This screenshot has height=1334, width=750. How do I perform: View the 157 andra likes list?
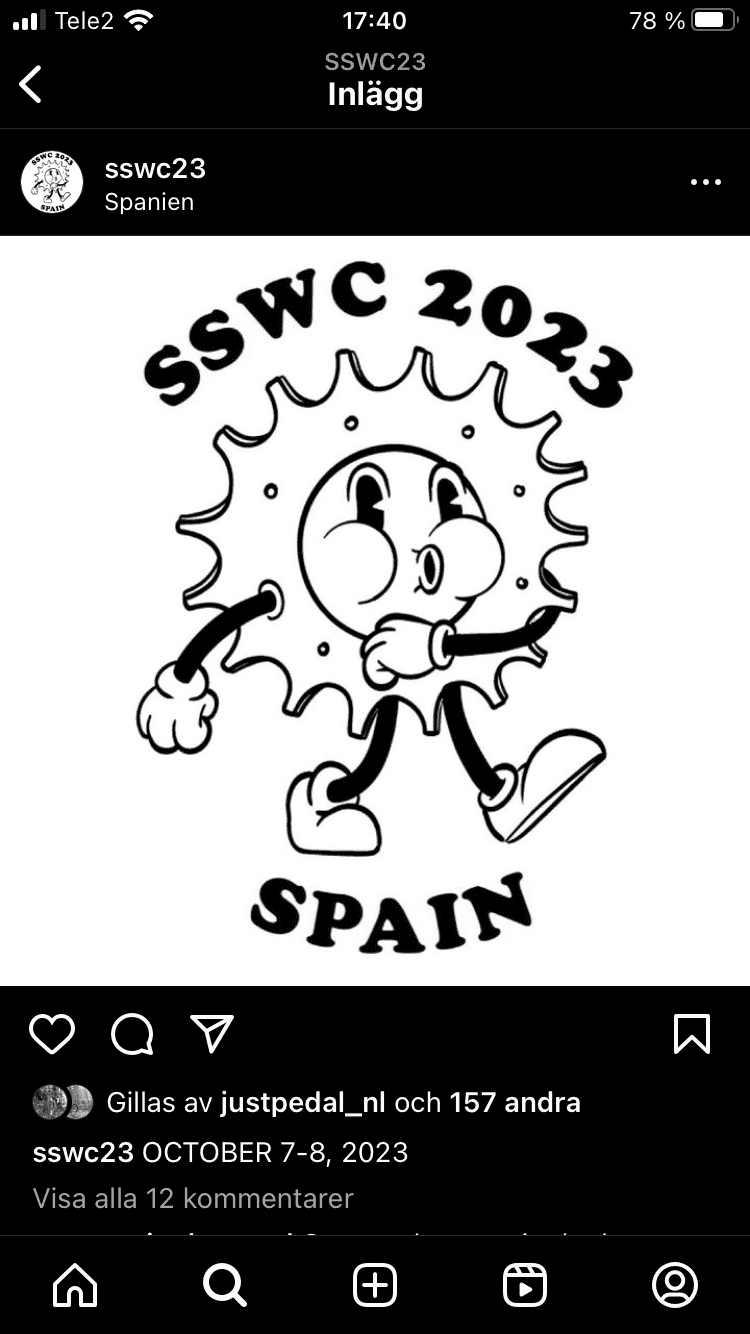tap(515, 1103)
